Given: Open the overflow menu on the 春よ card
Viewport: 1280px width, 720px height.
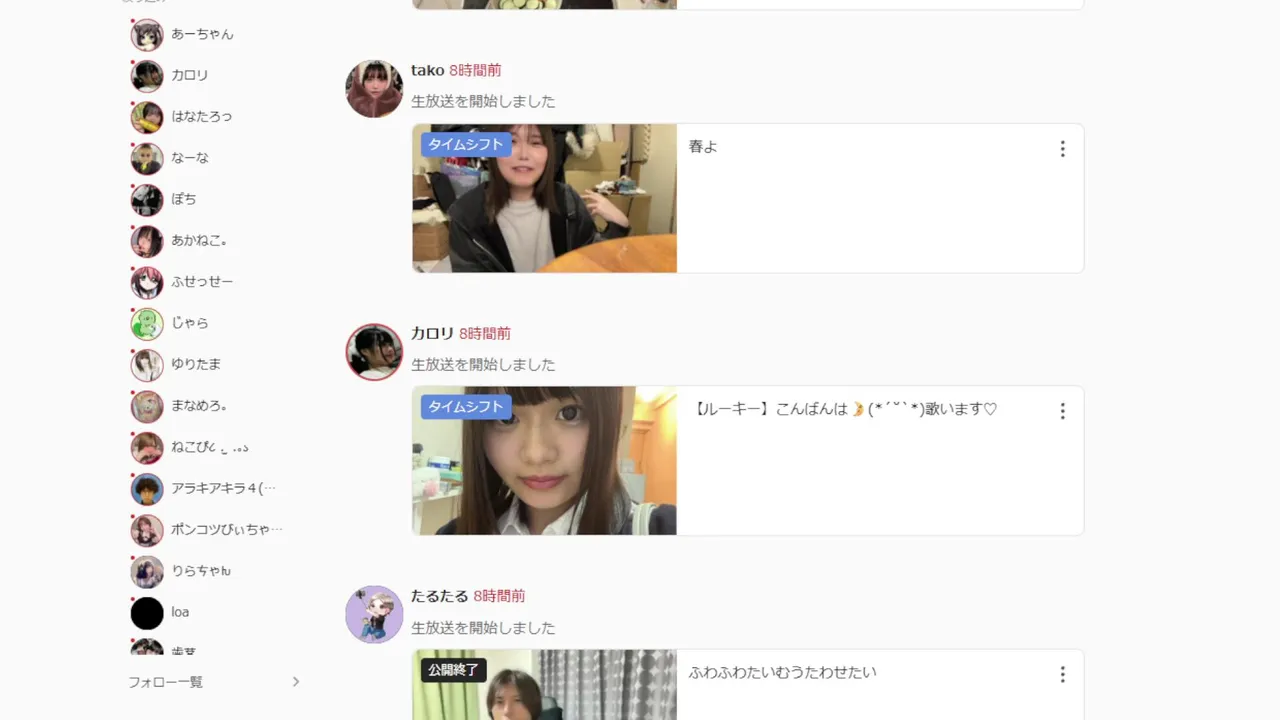Looking at the screenshot, I should (1062, 149).
